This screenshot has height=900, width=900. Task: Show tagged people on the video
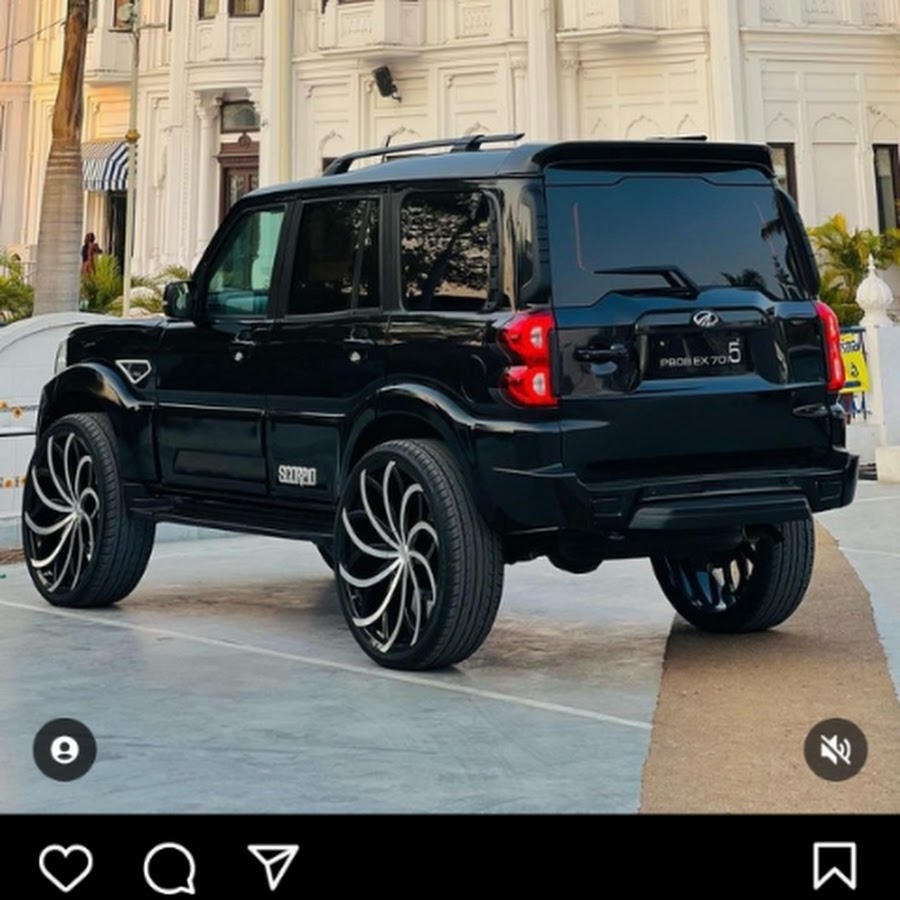click(x=65, y=750)
